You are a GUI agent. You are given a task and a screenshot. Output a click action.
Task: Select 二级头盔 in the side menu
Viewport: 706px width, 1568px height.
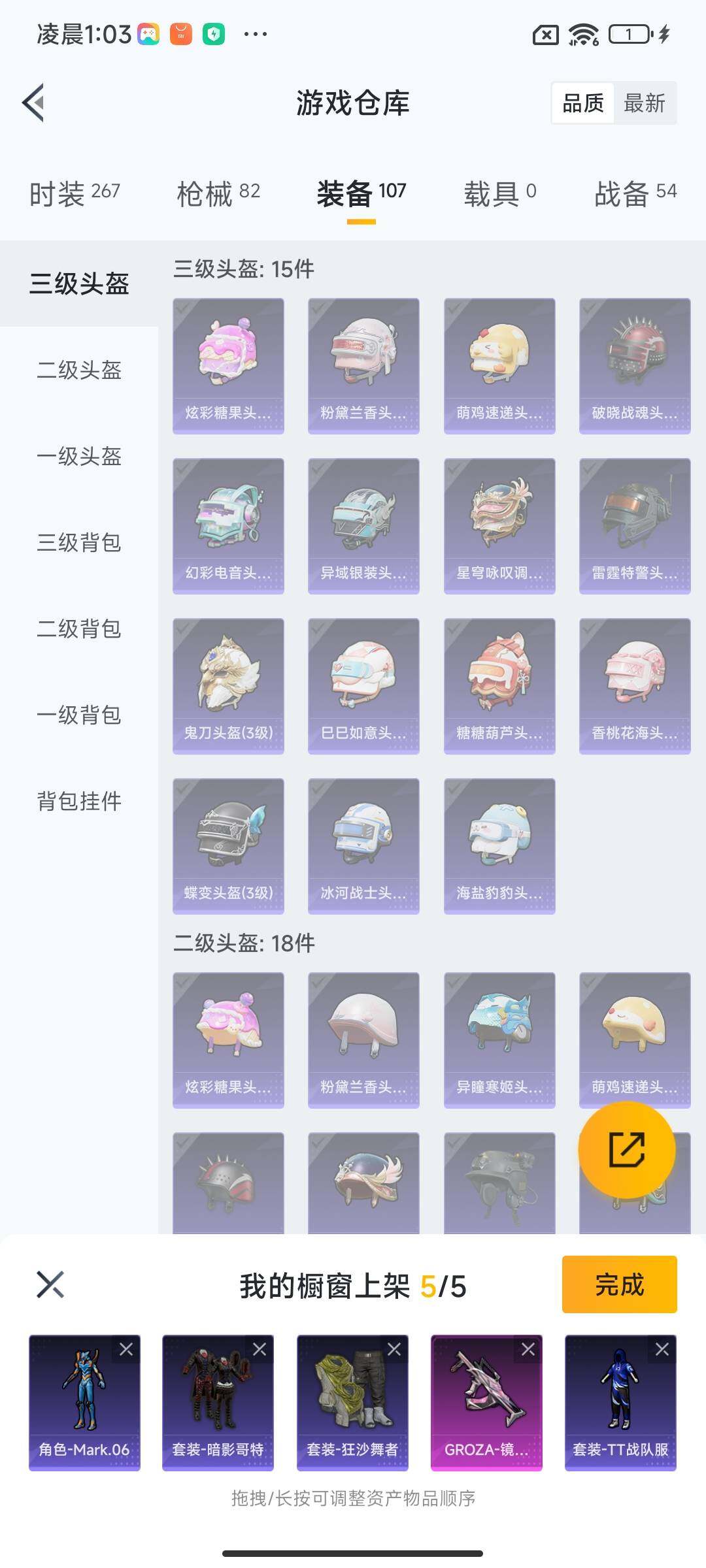click(x=79, y=370)
